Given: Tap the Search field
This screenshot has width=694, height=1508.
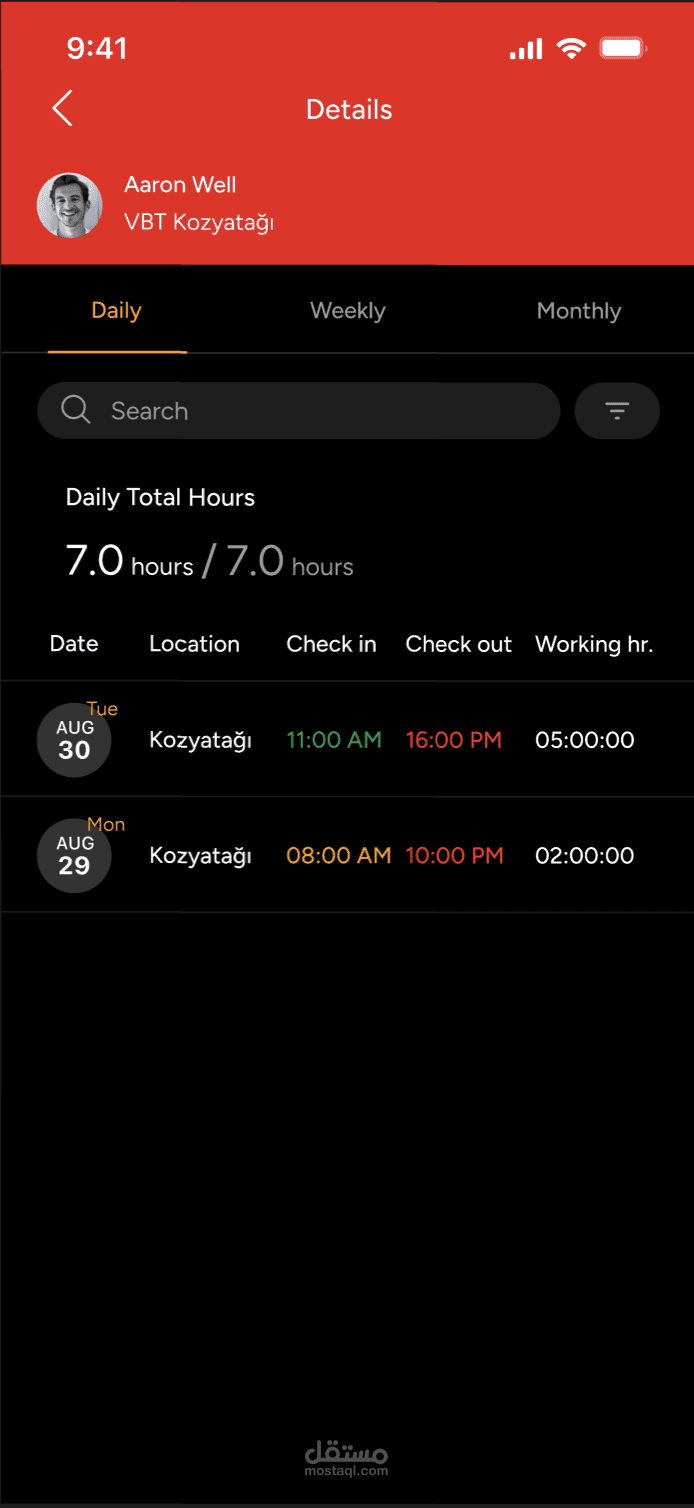Looking at the screenshot, I should 298,411.
